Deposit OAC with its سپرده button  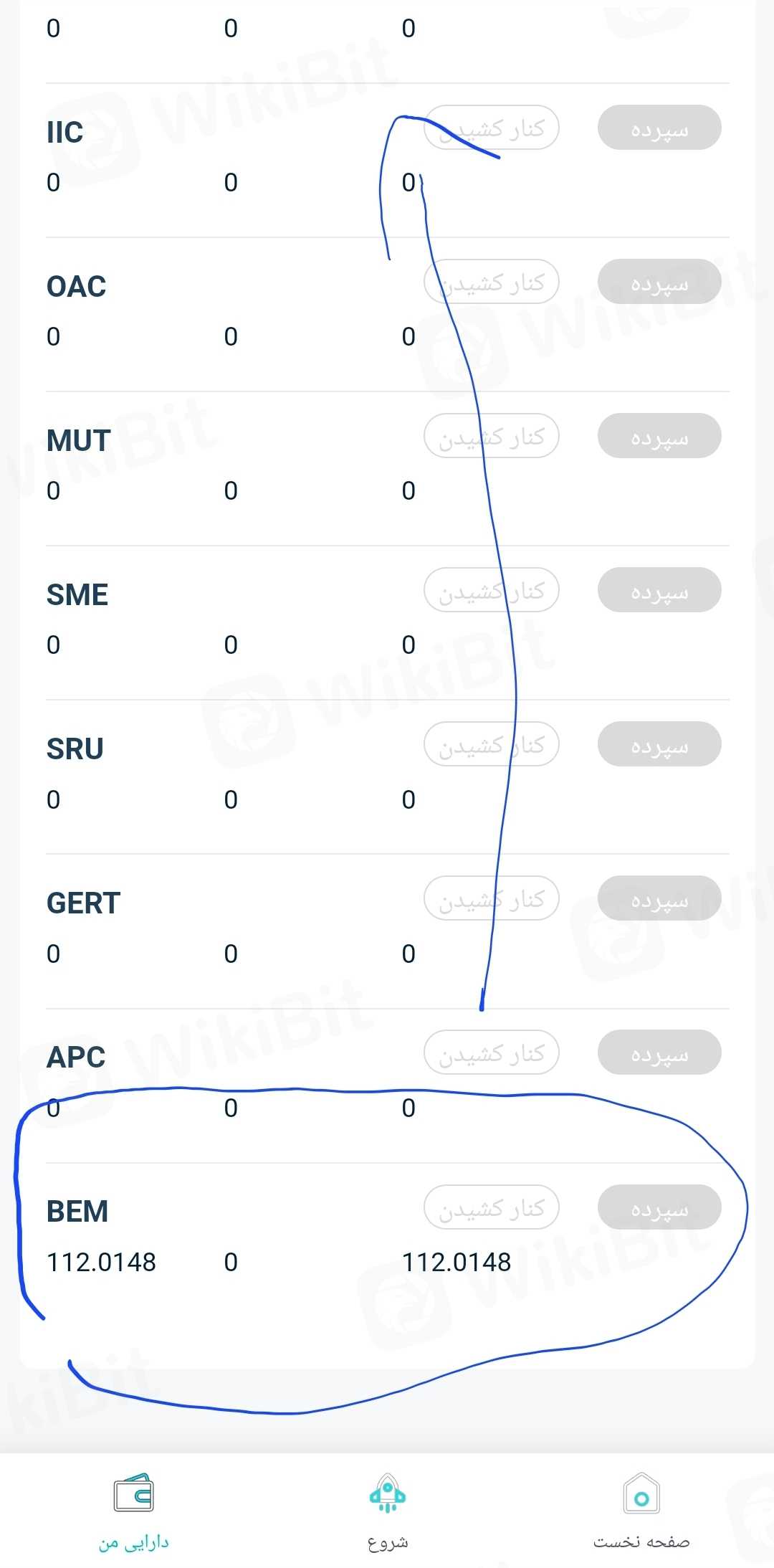tap(659, 282)
